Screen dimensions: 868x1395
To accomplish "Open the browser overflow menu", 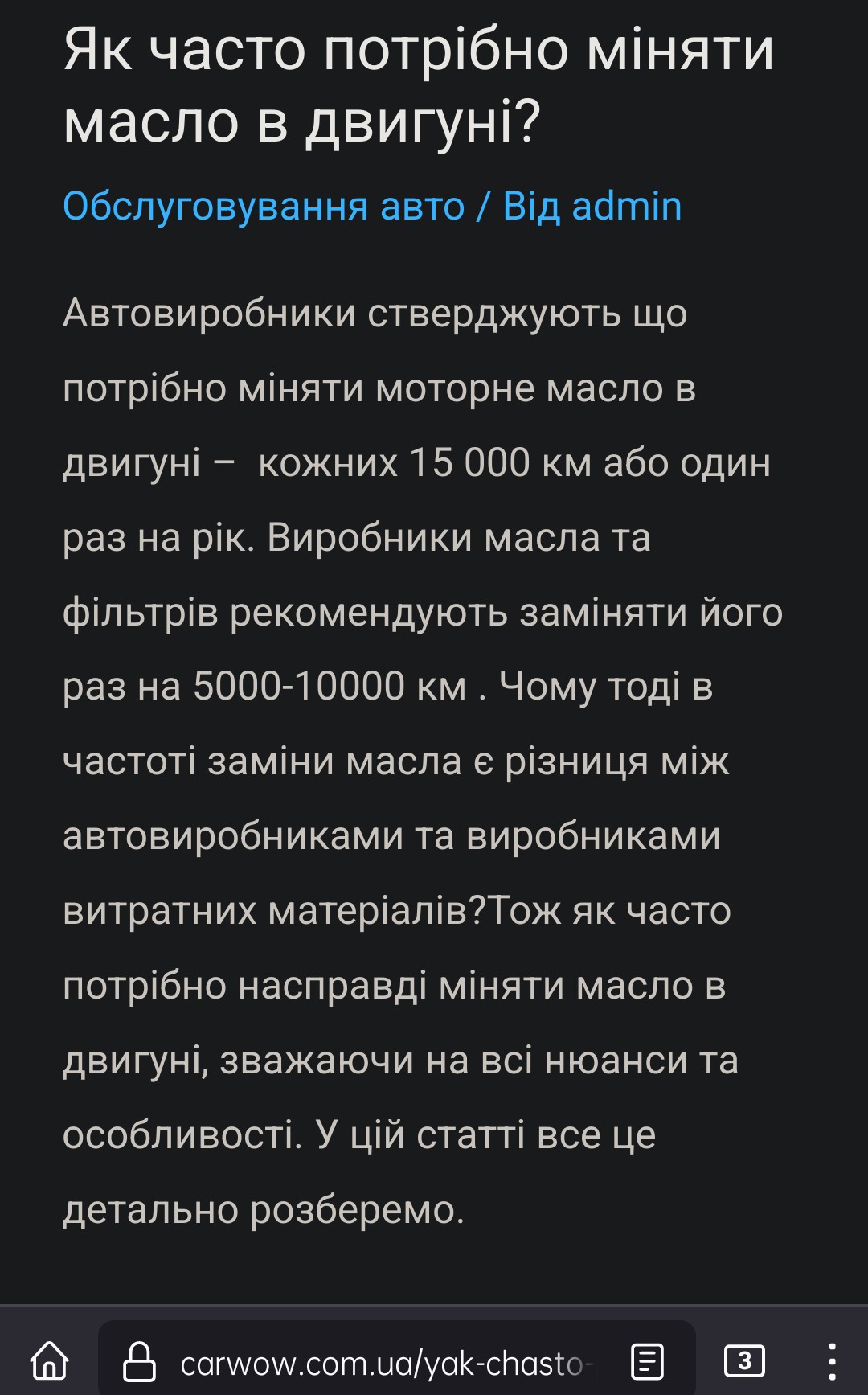I will tap(832, 1361).
